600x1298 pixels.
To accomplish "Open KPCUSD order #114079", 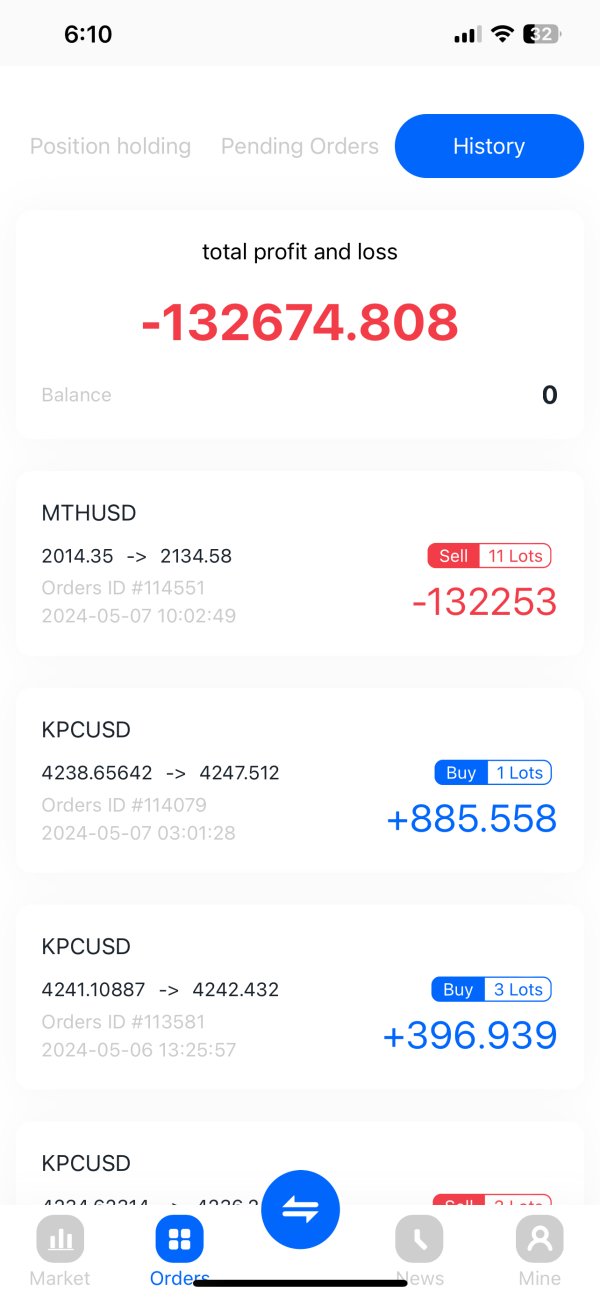I will tap(300, 780).
